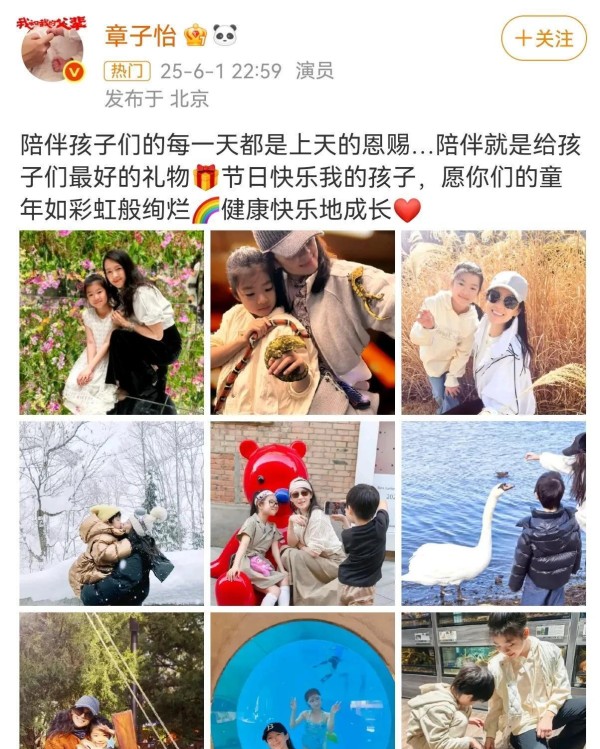The width and height of the screenshot is (600, 749).
Task: Open the blue aquarium window photo
Action: pyautogui.click(x=302, y=681)
